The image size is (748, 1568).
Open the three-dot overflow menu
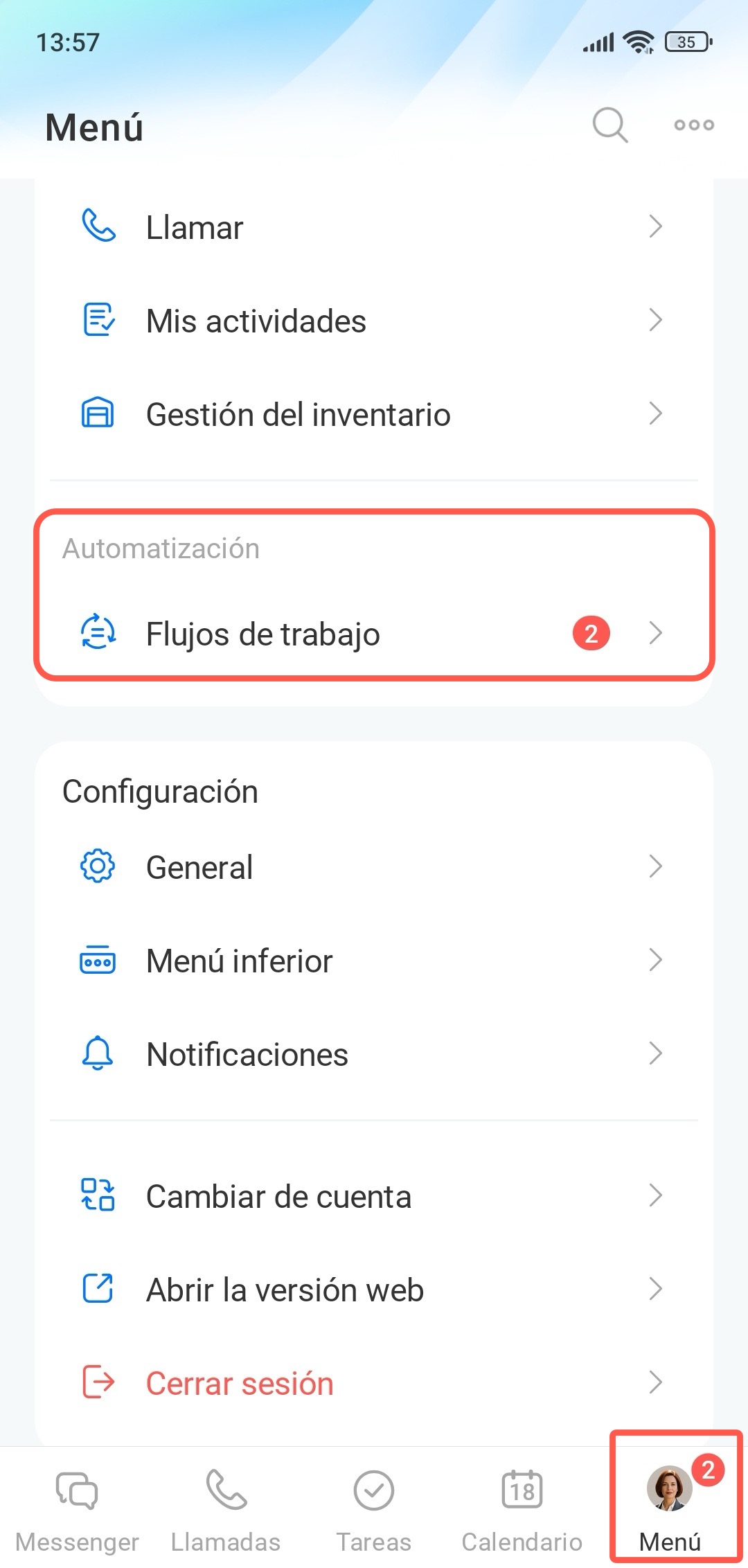[x=694, y=125]
